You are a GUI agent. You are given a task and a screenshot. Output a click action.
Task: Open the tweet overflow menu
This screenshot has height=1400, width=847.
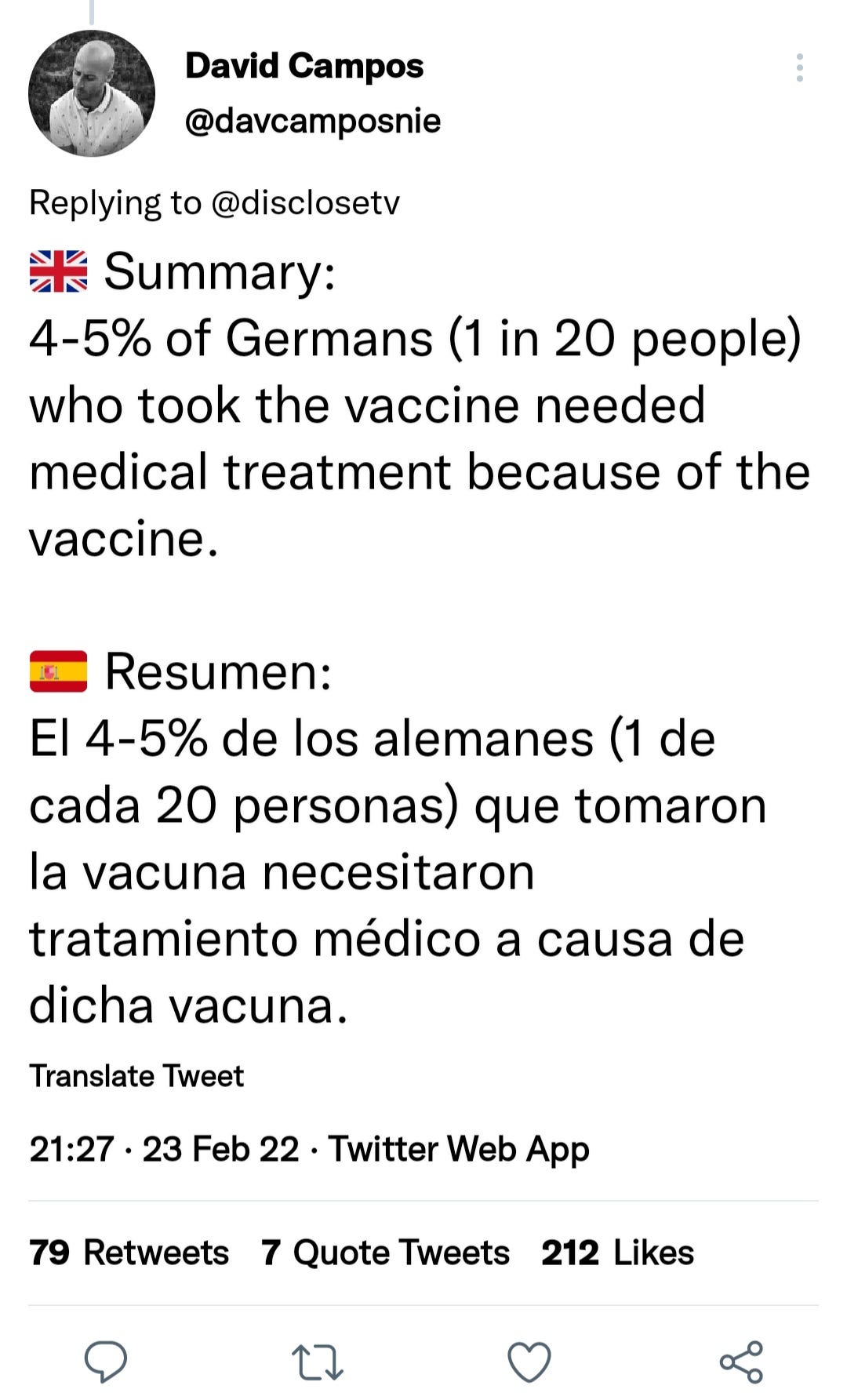click(799, 68)
